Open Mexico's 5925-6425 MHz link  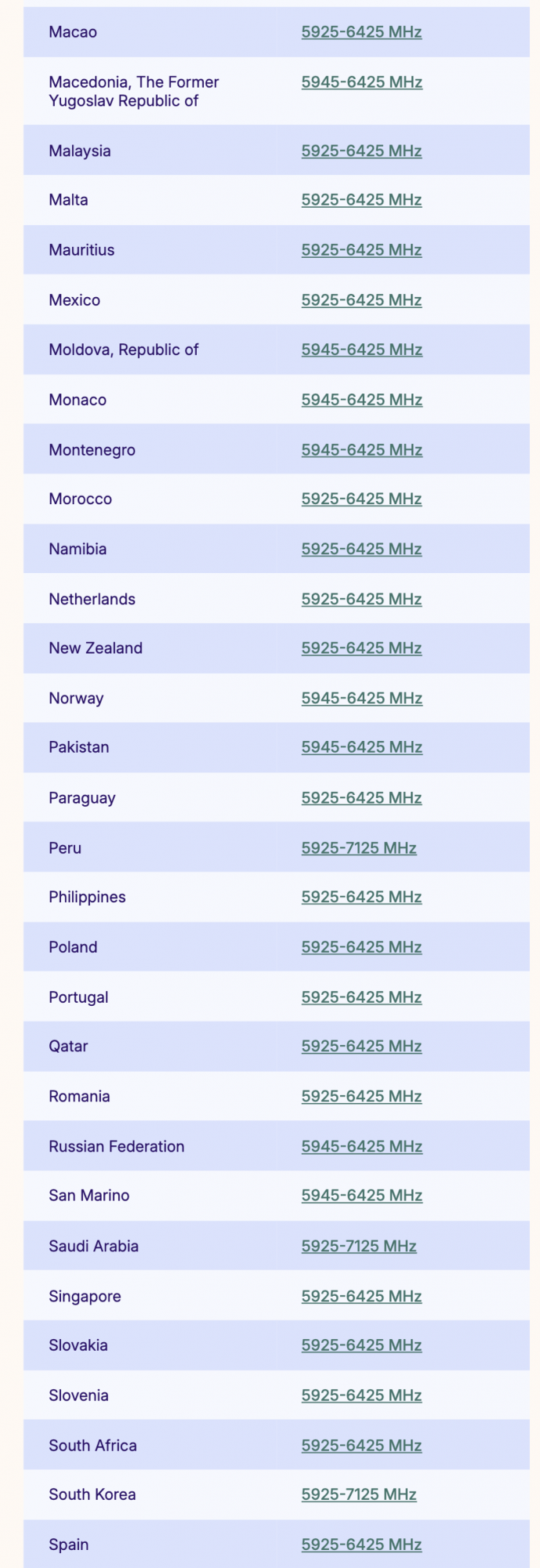click(x=361, y=300)
